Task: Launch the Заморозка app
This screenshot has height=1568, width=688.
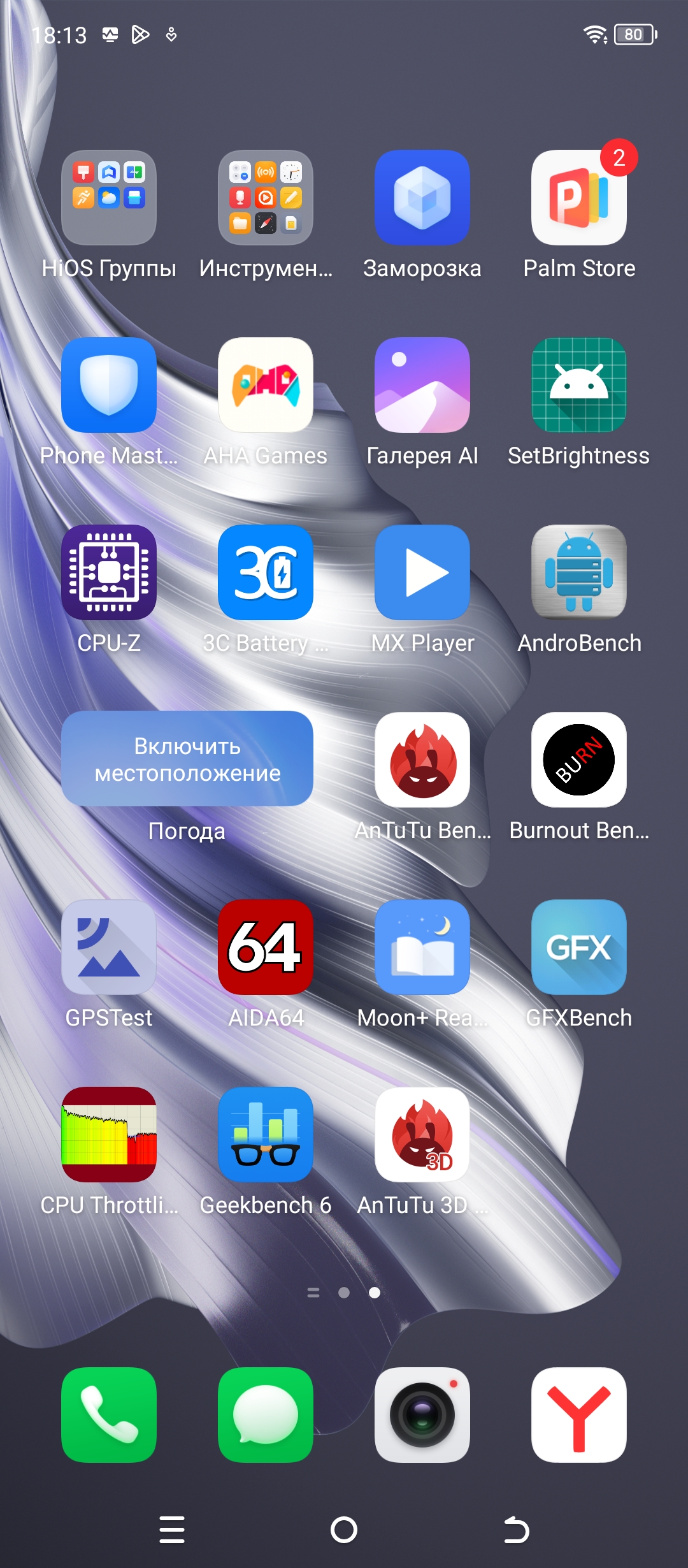Action: click(x=422, y=198)
